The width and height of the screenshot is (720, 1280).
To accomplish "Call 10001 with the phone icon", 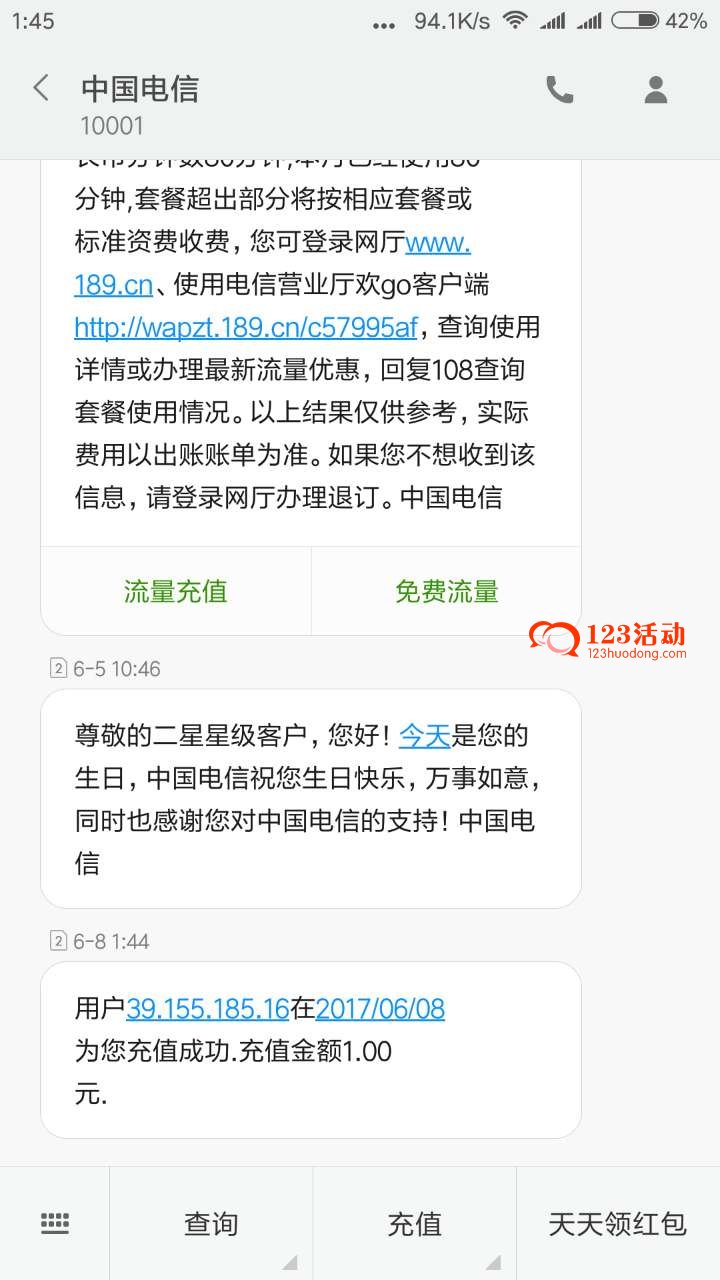I will [x=560, y=90].
